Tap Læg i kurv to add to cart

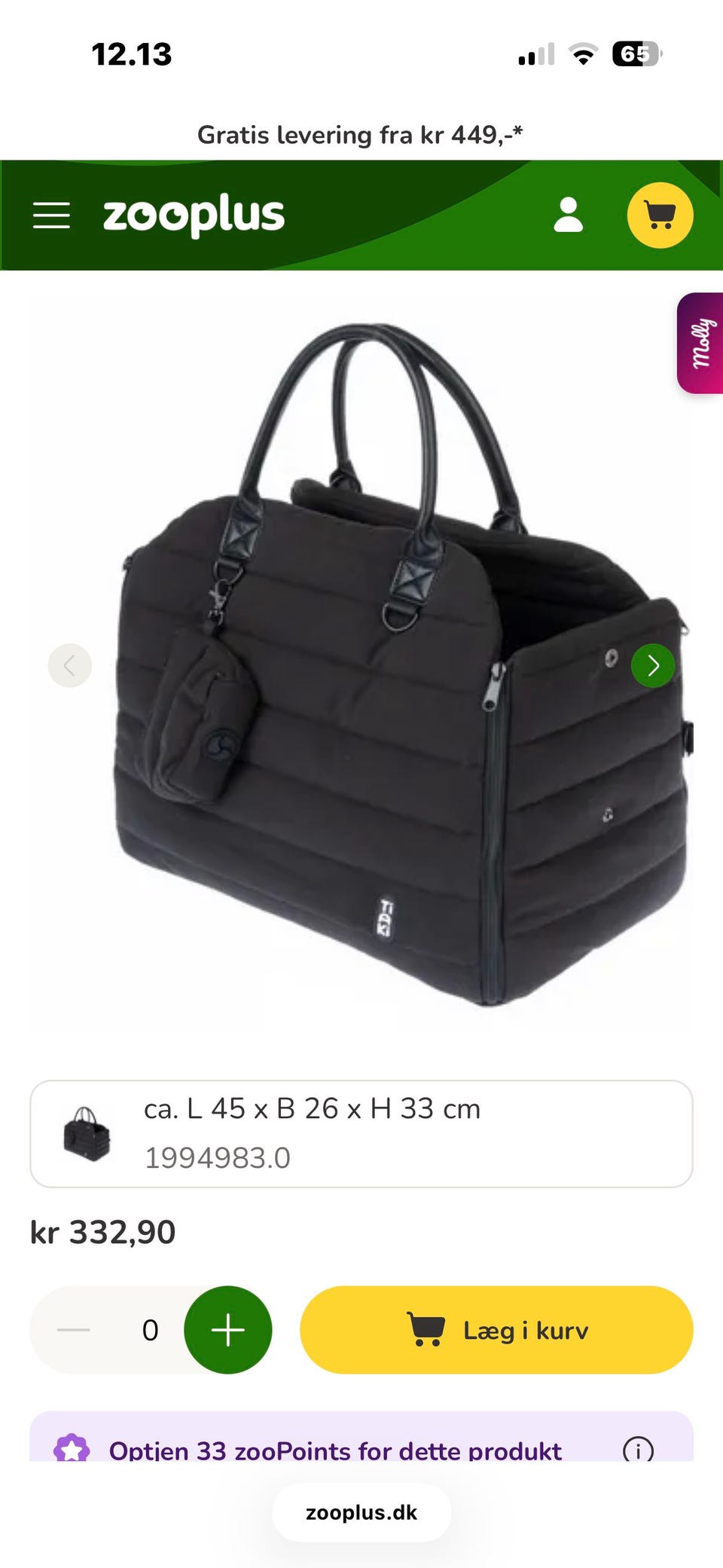[x=496, y=1330]
